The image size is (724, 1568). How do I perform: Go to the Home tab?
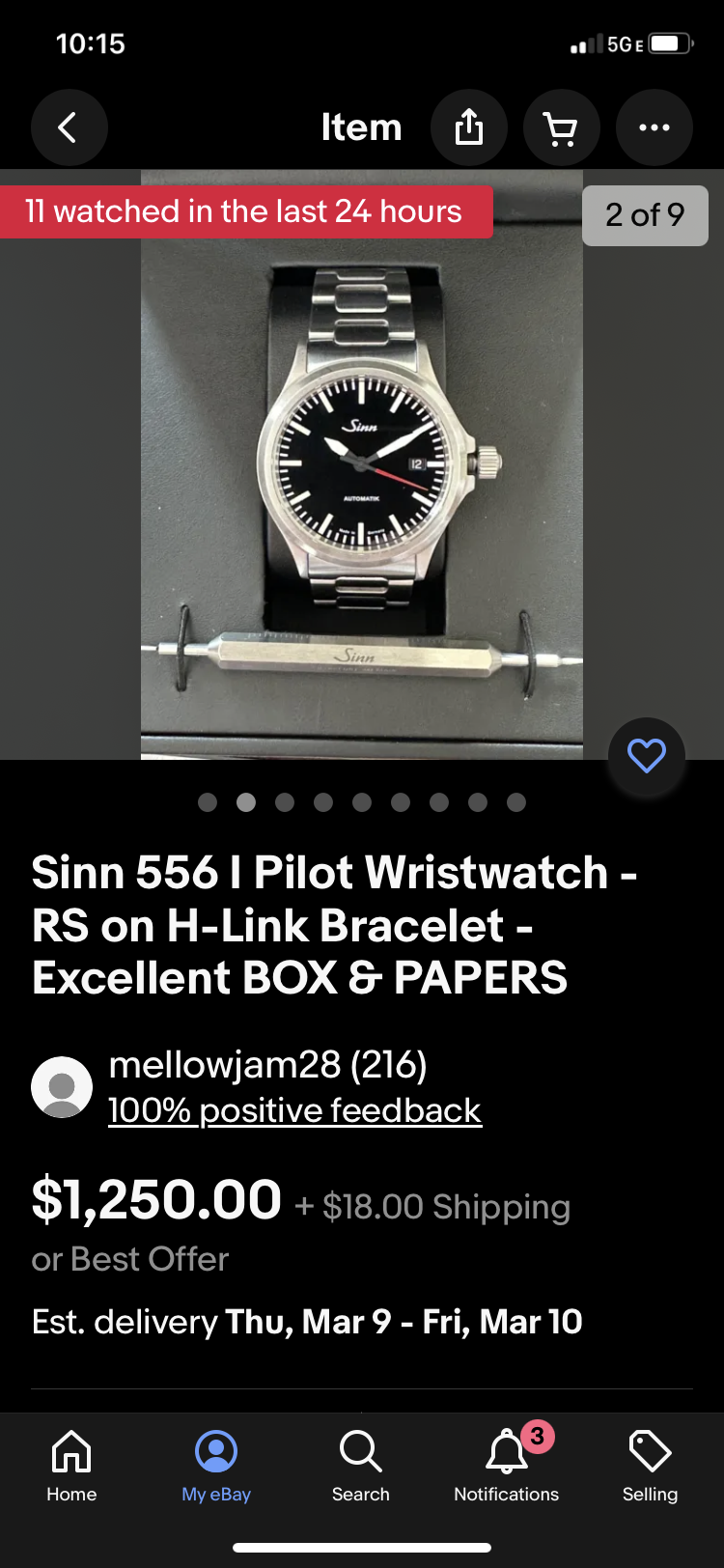pyautogui.click(x=71, y=1465)
